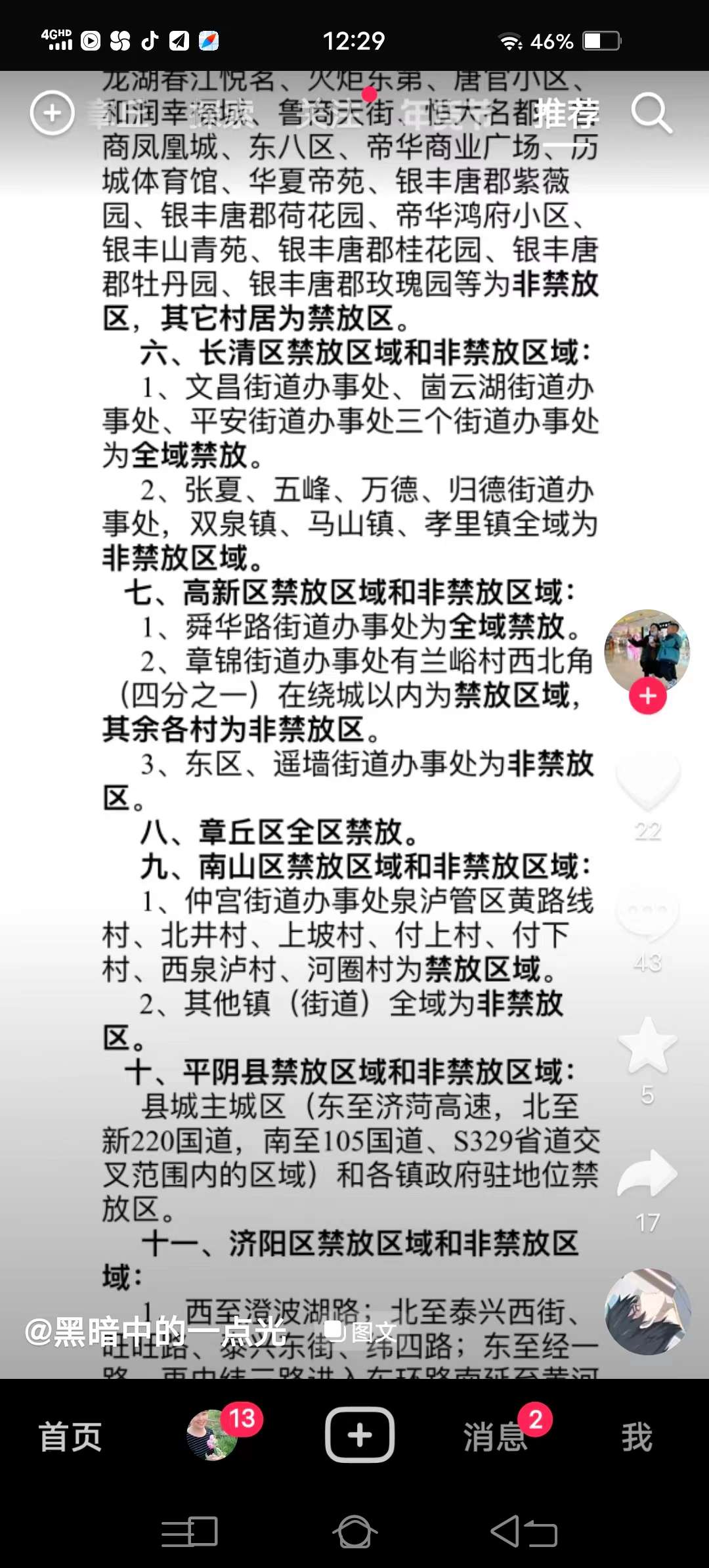Switch to the 推荐 tab
709x1568 pixels.
tap(565, 114)
